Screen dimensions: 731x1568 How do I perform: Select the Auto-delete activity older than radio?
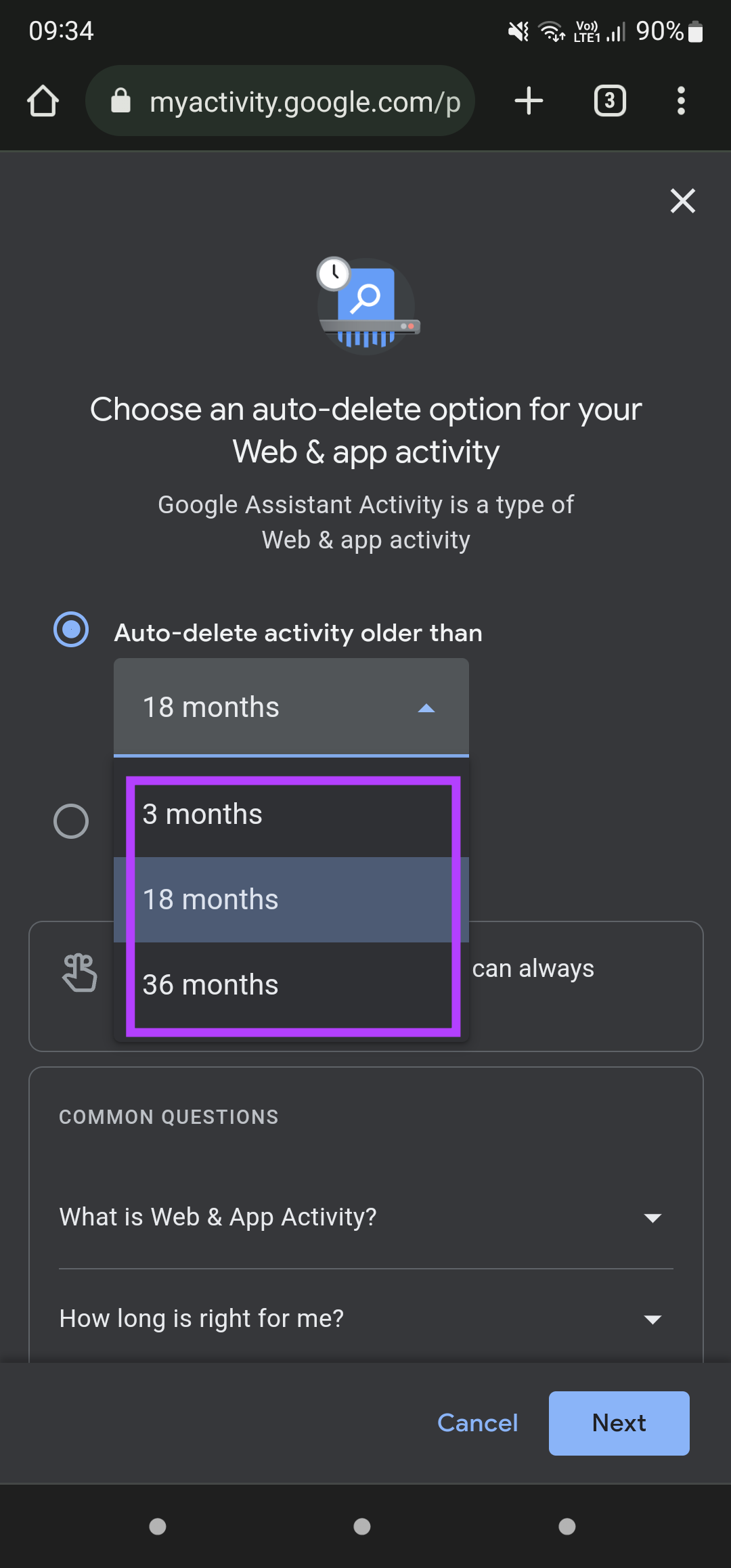[71, 630]
